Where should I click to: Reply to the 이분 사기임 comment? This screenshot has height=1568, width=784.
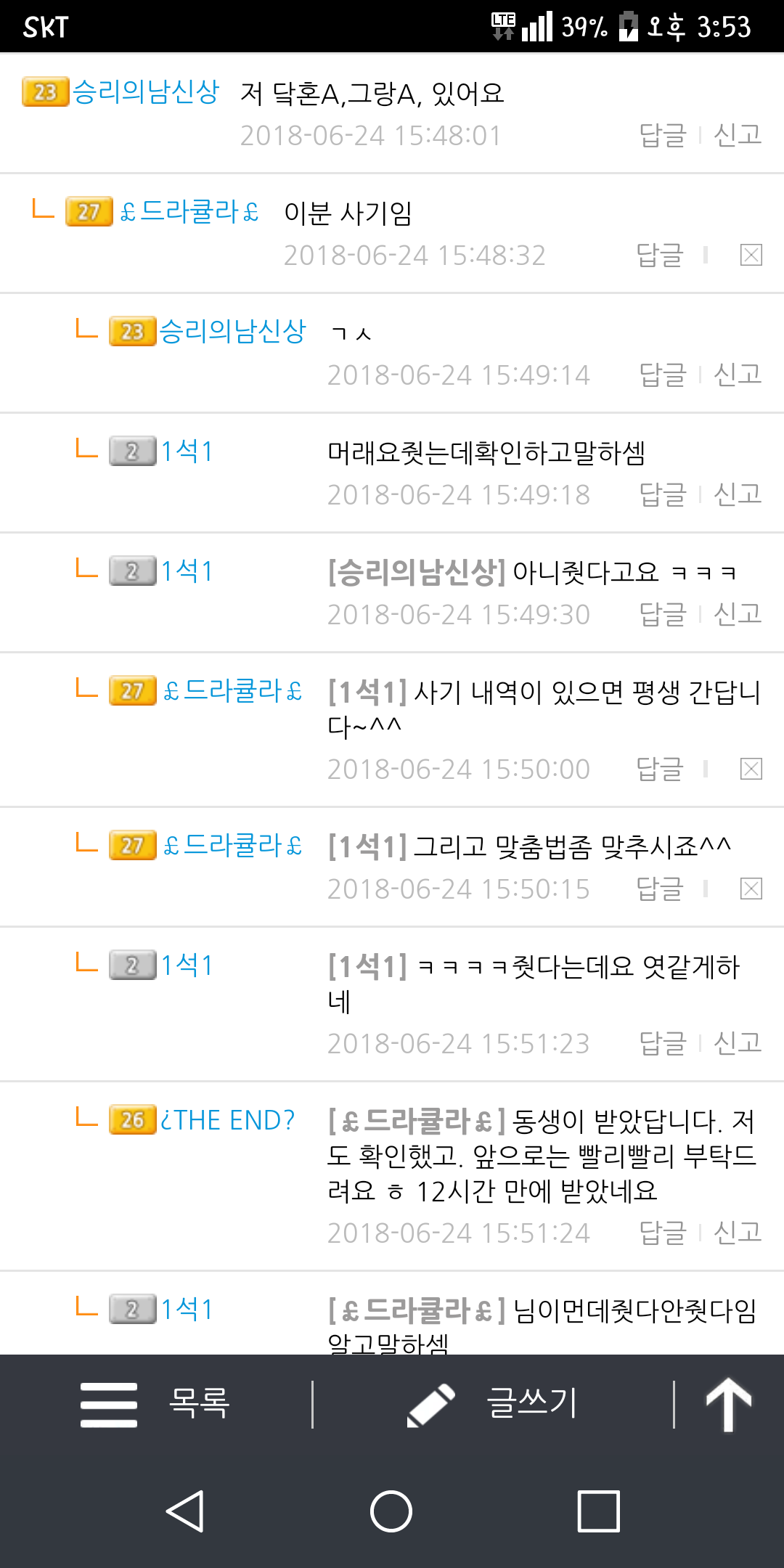click(x=659, y=255)
